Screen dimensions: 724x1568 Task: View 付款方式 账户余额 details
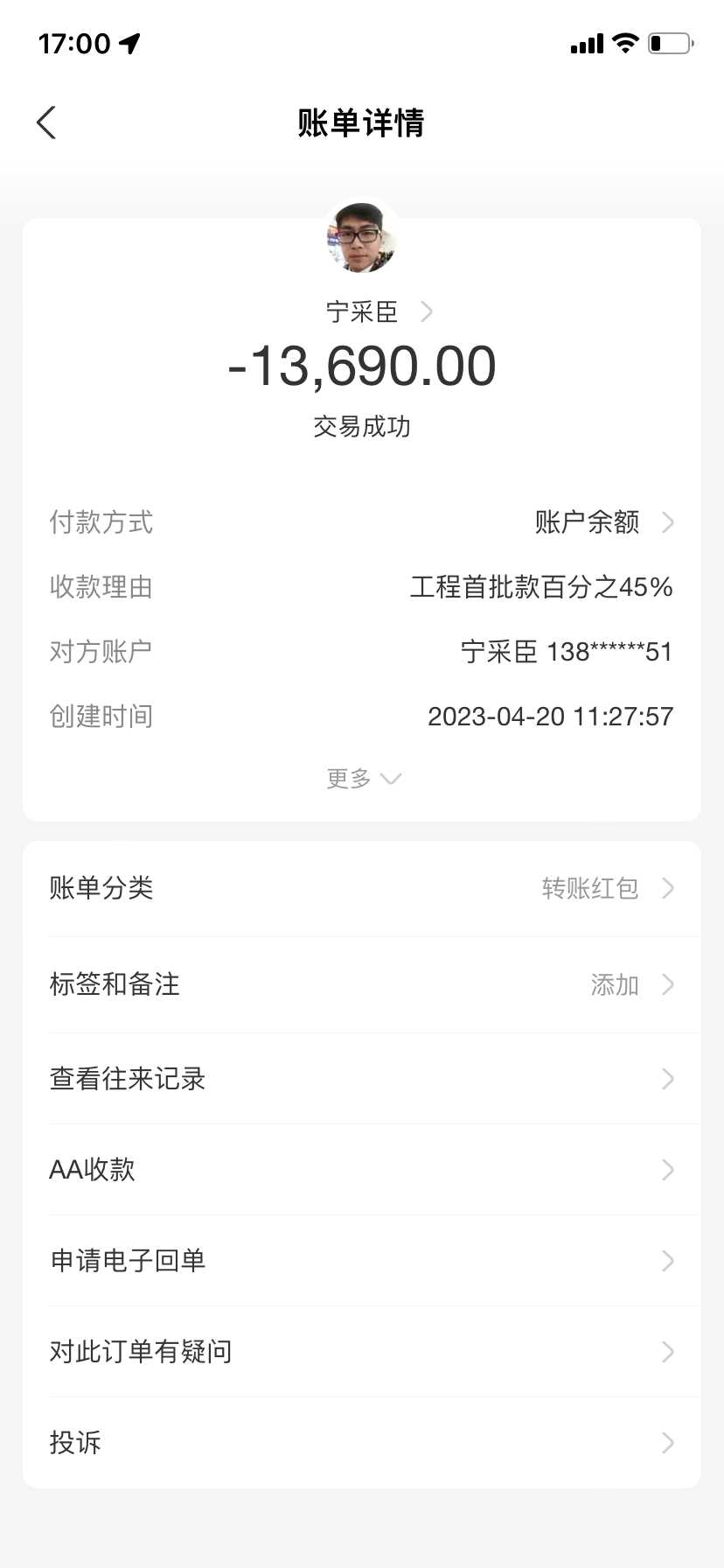tap(603, 522)
